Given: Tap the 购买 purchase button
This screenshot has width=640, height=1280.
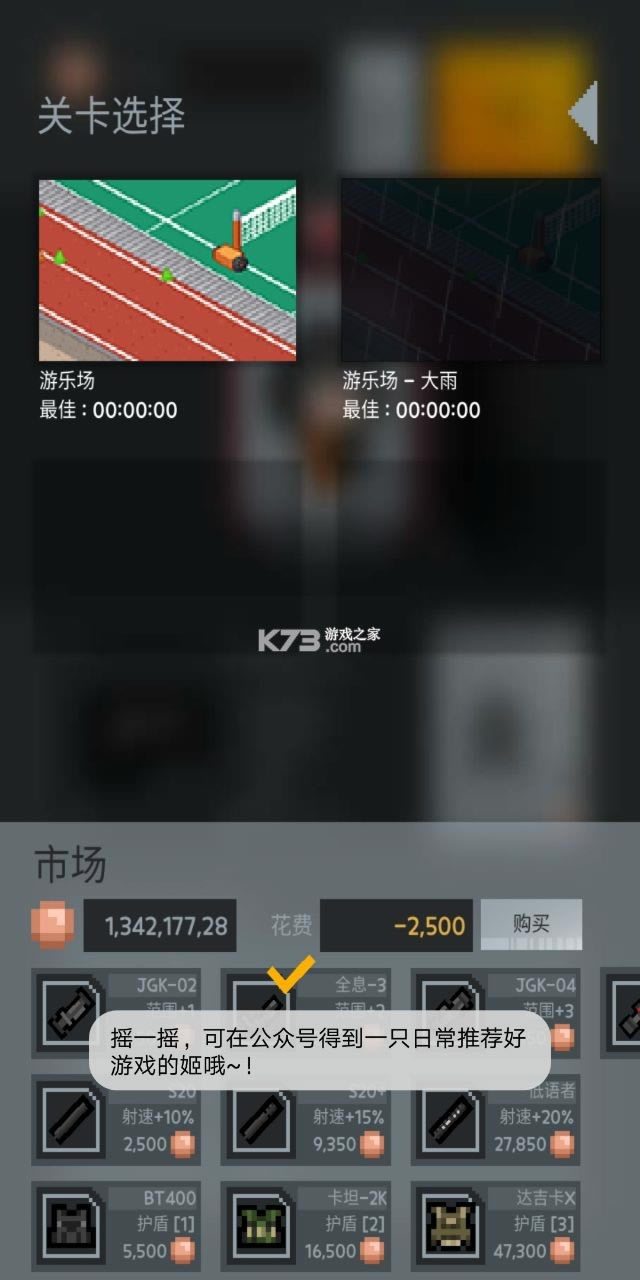Looking at the screenshot, I should click(531, 924).
